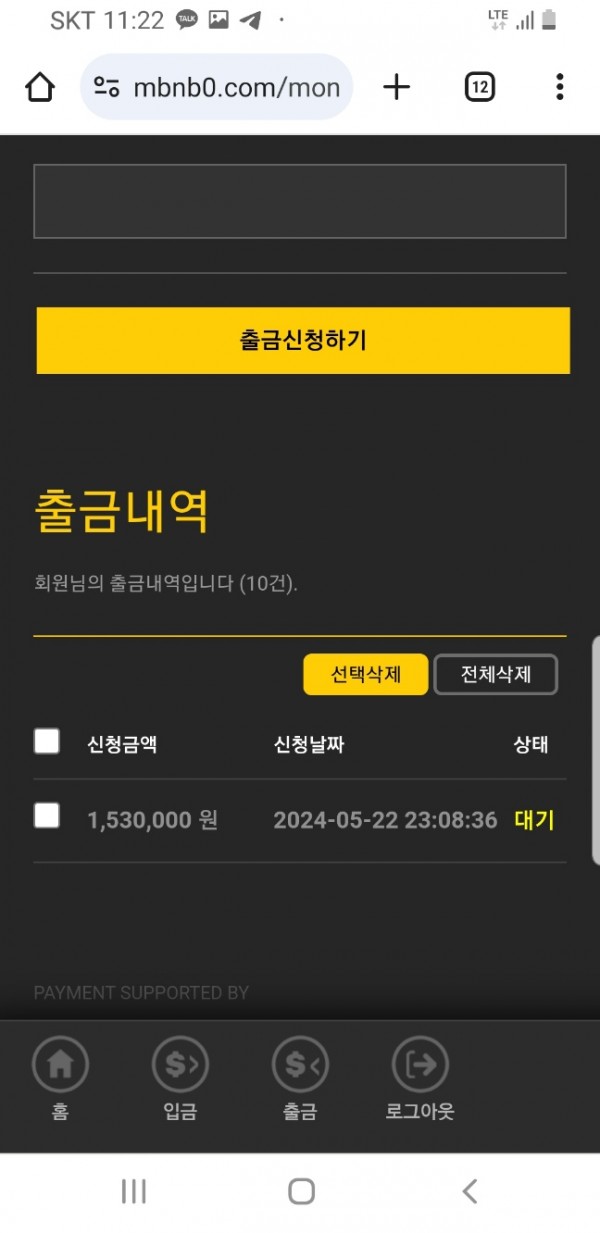Screen dimensions: 600x1233
Task: Go to the 홈 tab
Action: (60, 1078)
